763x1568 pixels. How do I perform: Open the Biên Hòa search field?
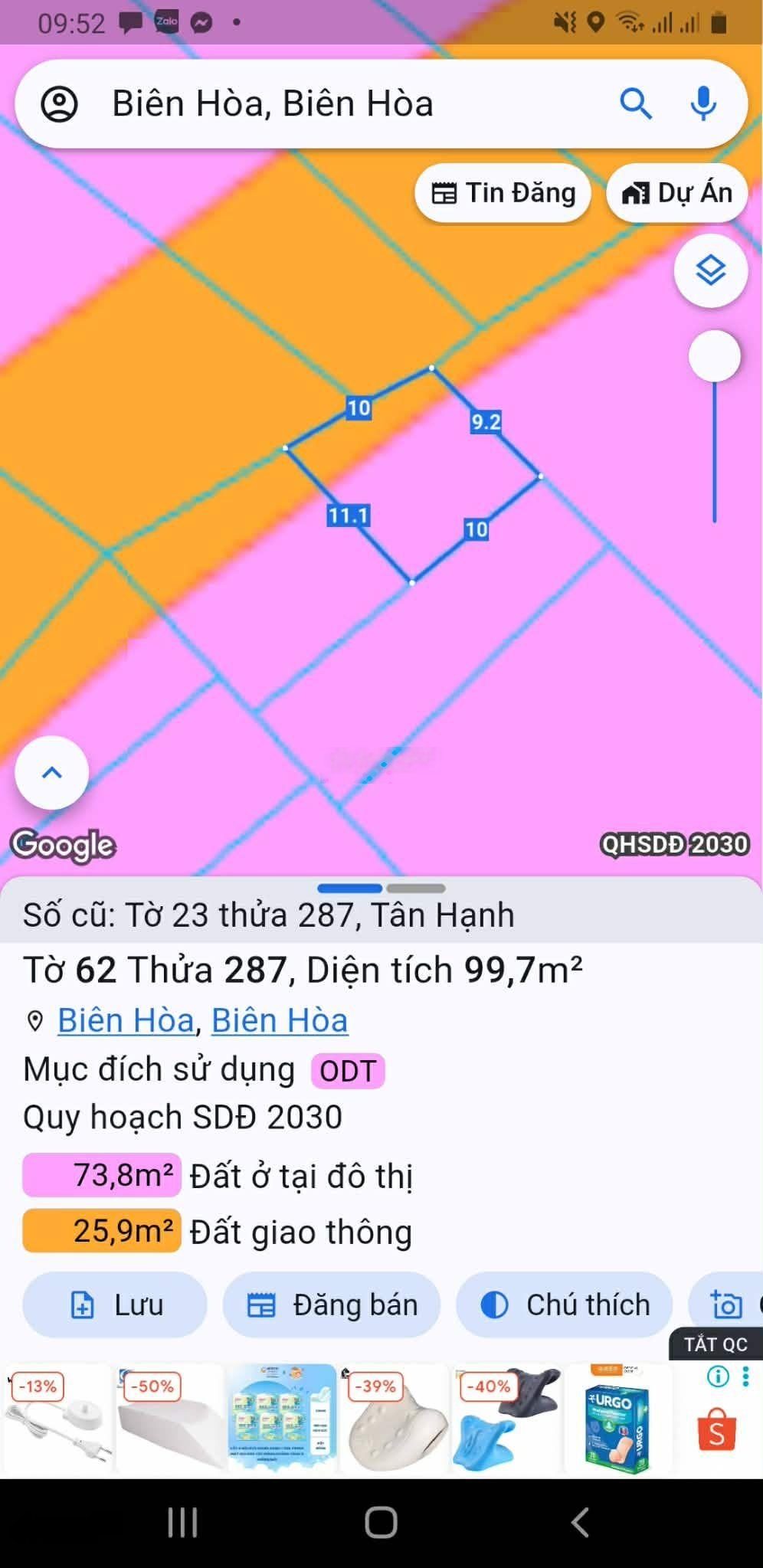coord(345,103)
